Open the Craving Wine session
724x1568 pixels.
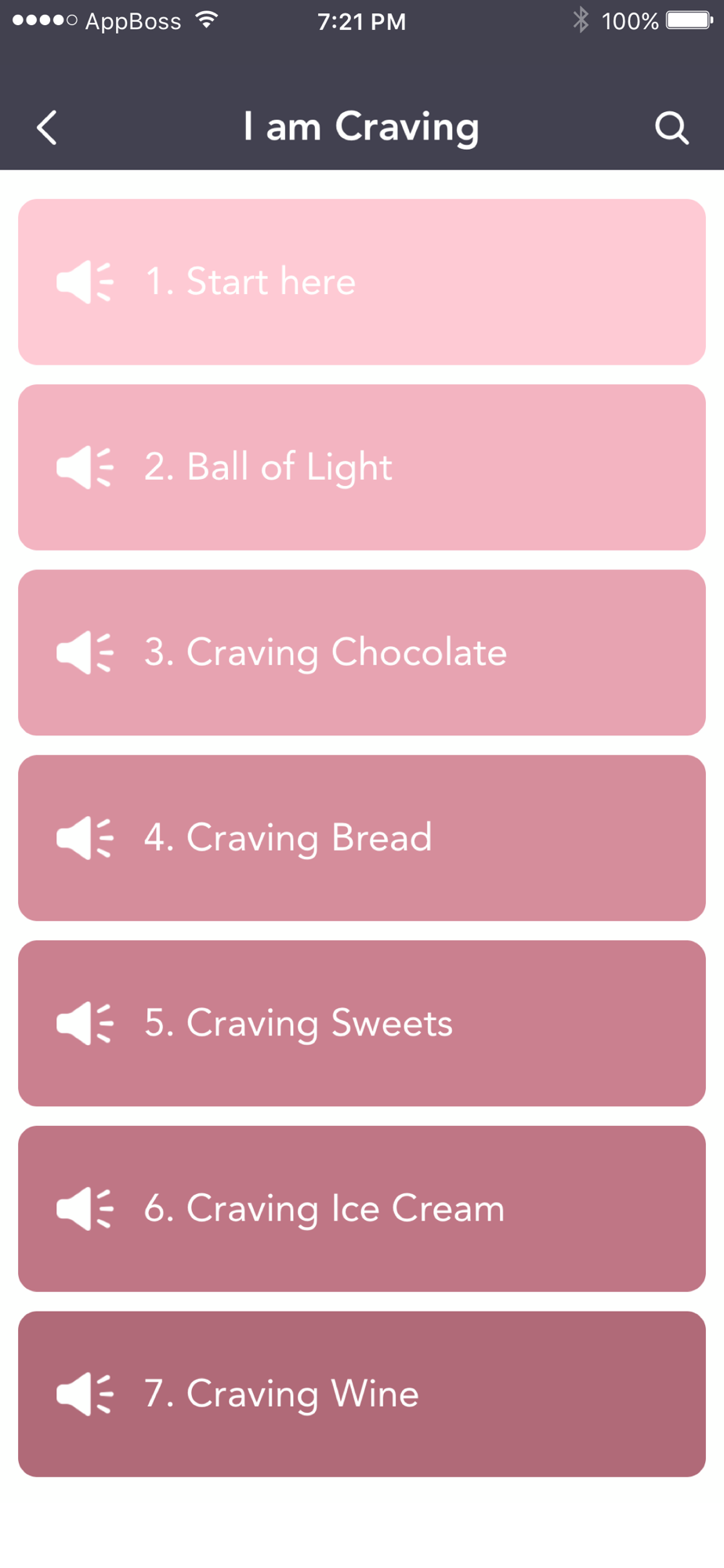[x=362, y=1395]
